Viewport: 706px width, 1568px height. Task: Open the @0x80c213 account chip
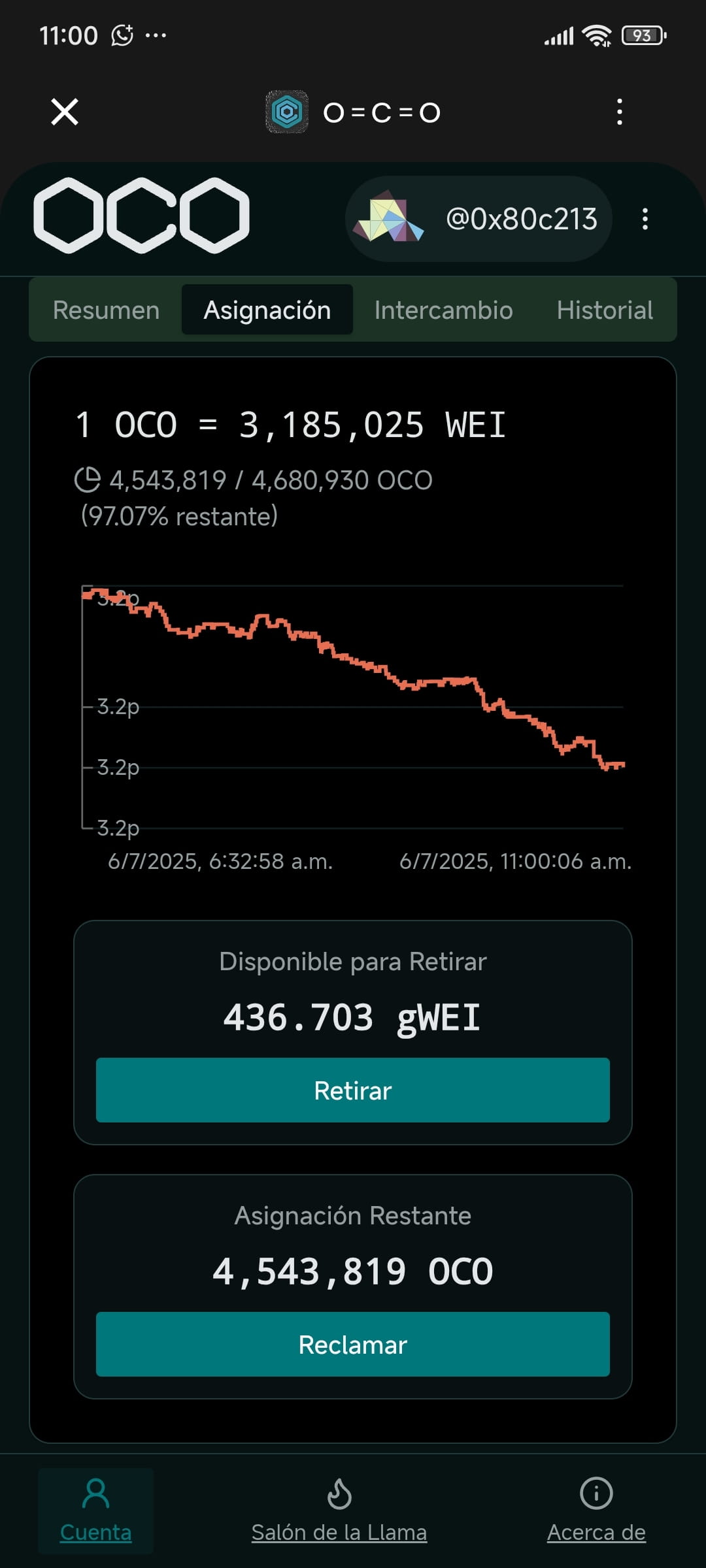[x=479, y=219]
